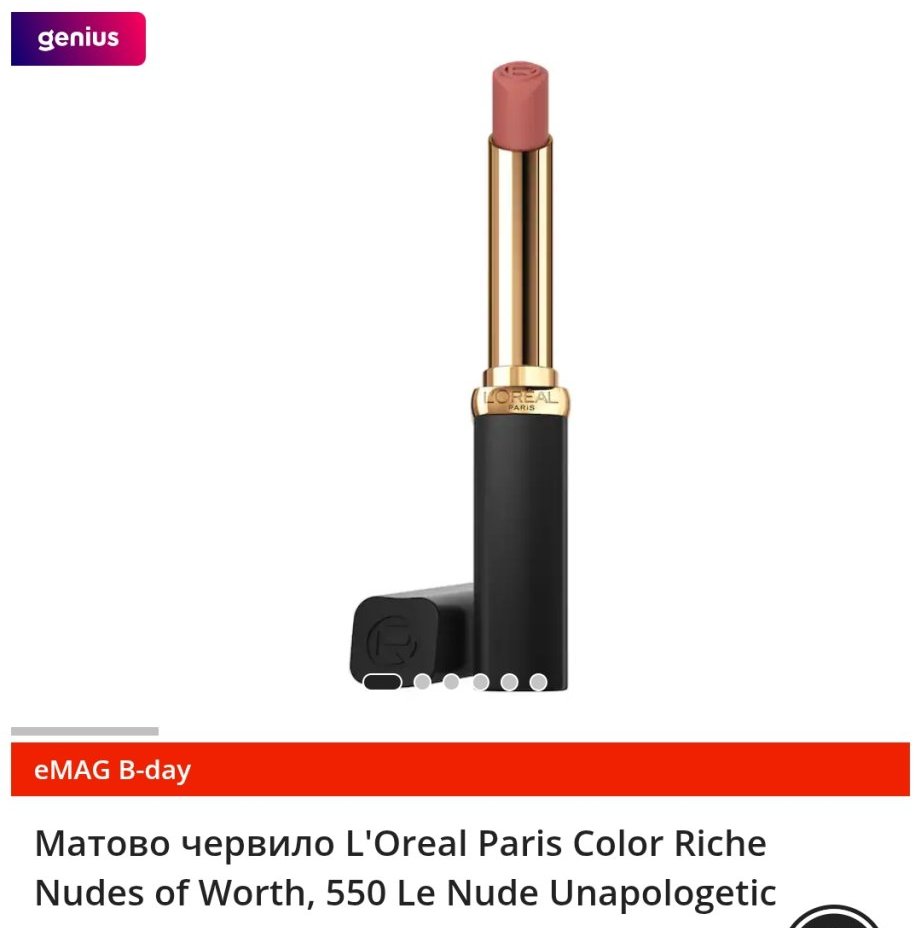Tap the genius badge

coord(78,39)
